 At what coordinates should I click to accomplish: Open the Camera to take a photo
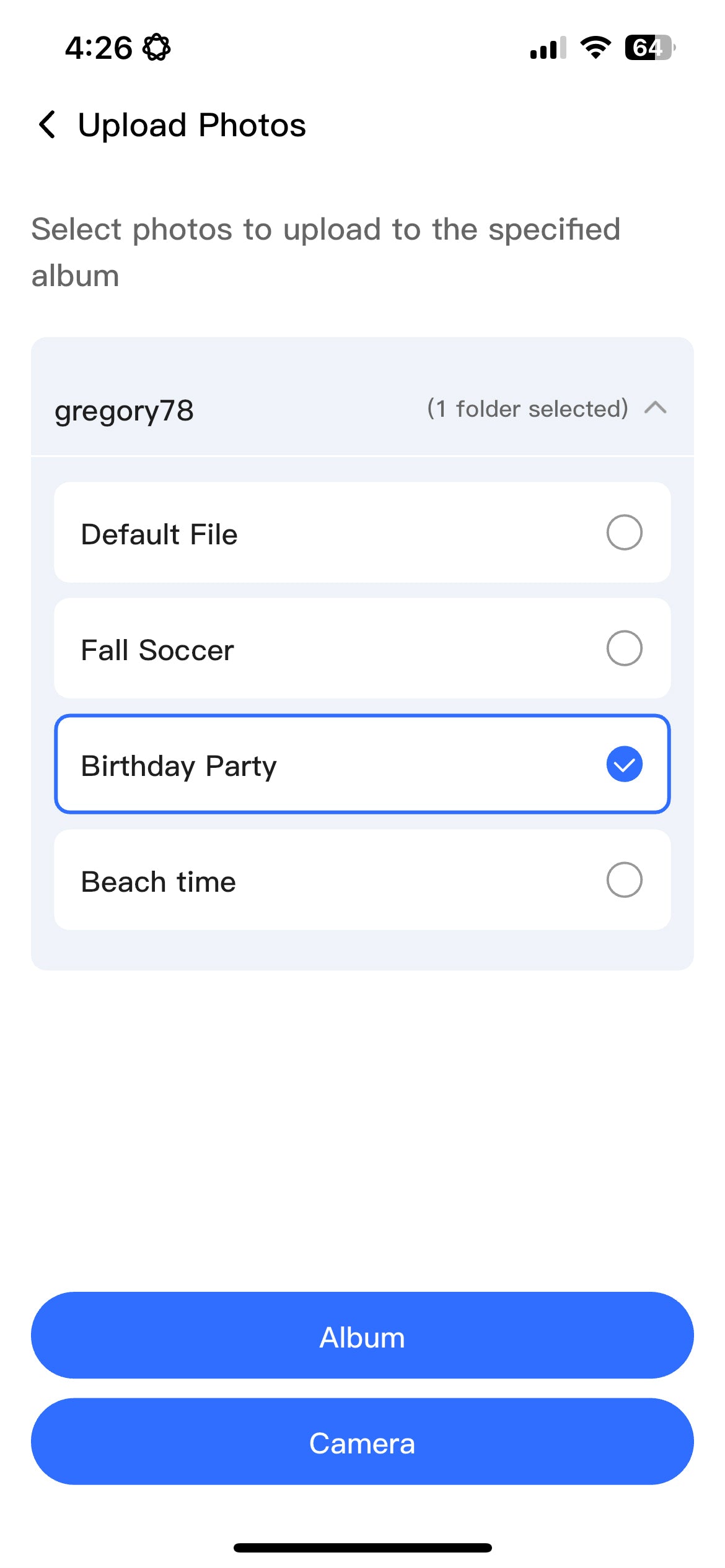tap(362, 1443)
